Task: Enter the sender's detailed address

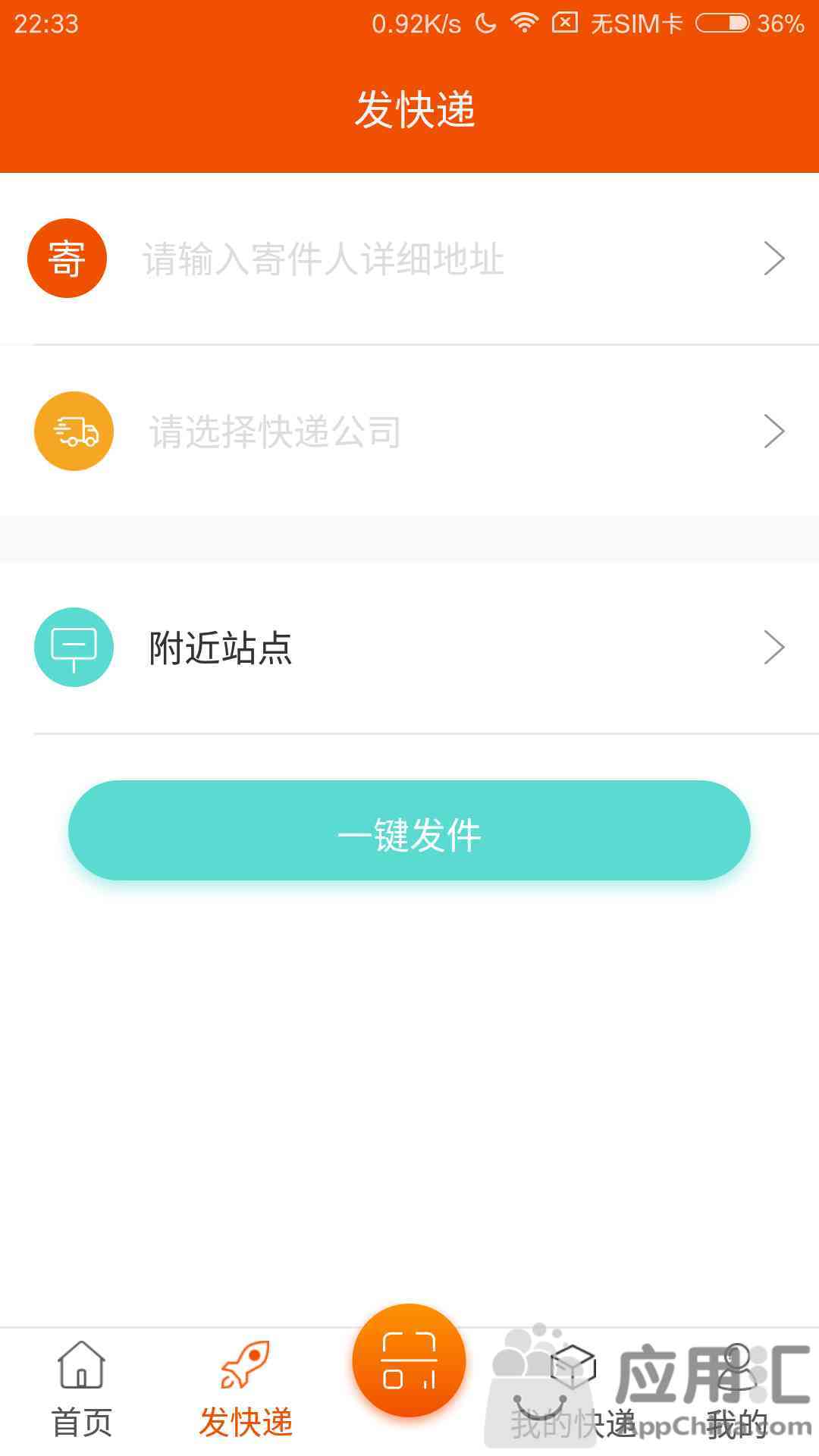Action: pos(409,259)
